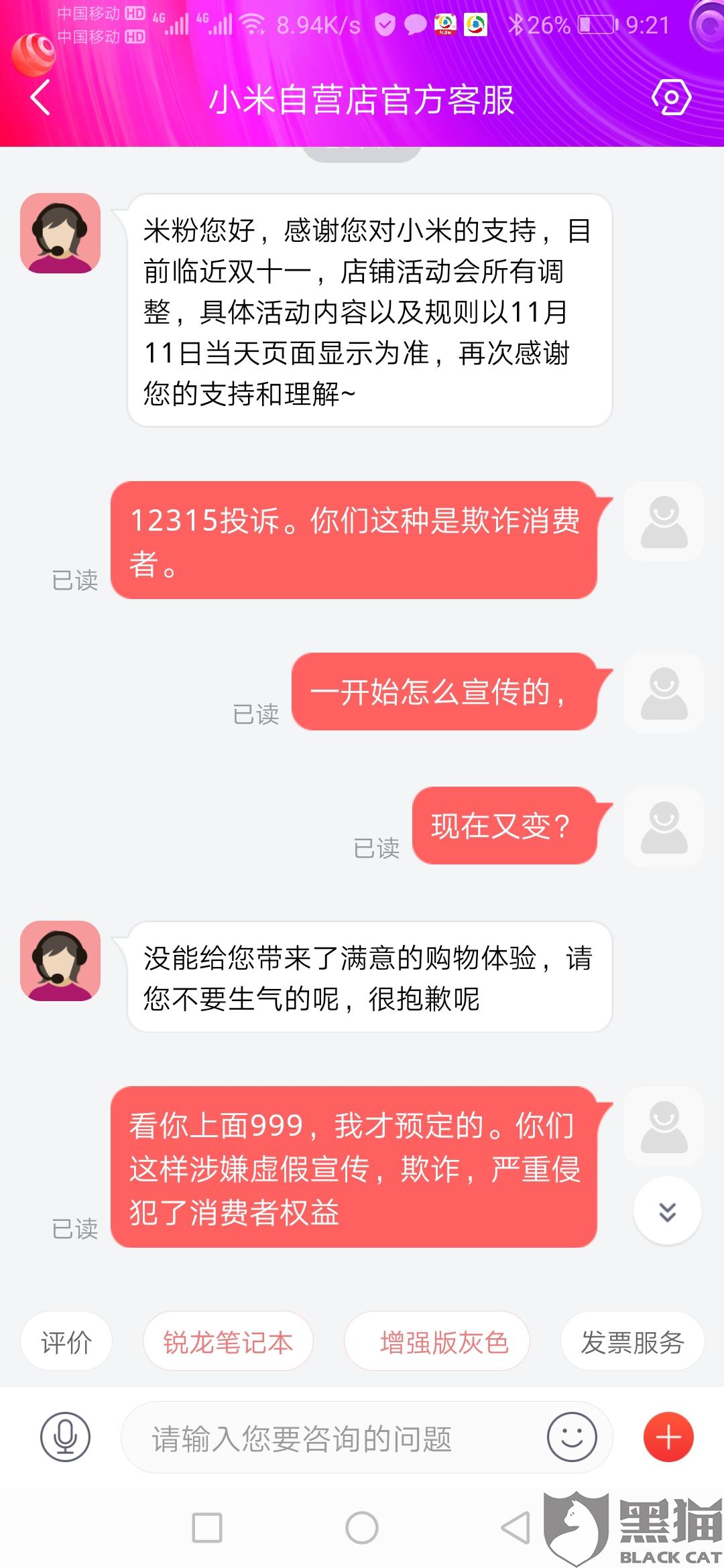Open the chat settings icon

tap(671, 98)
